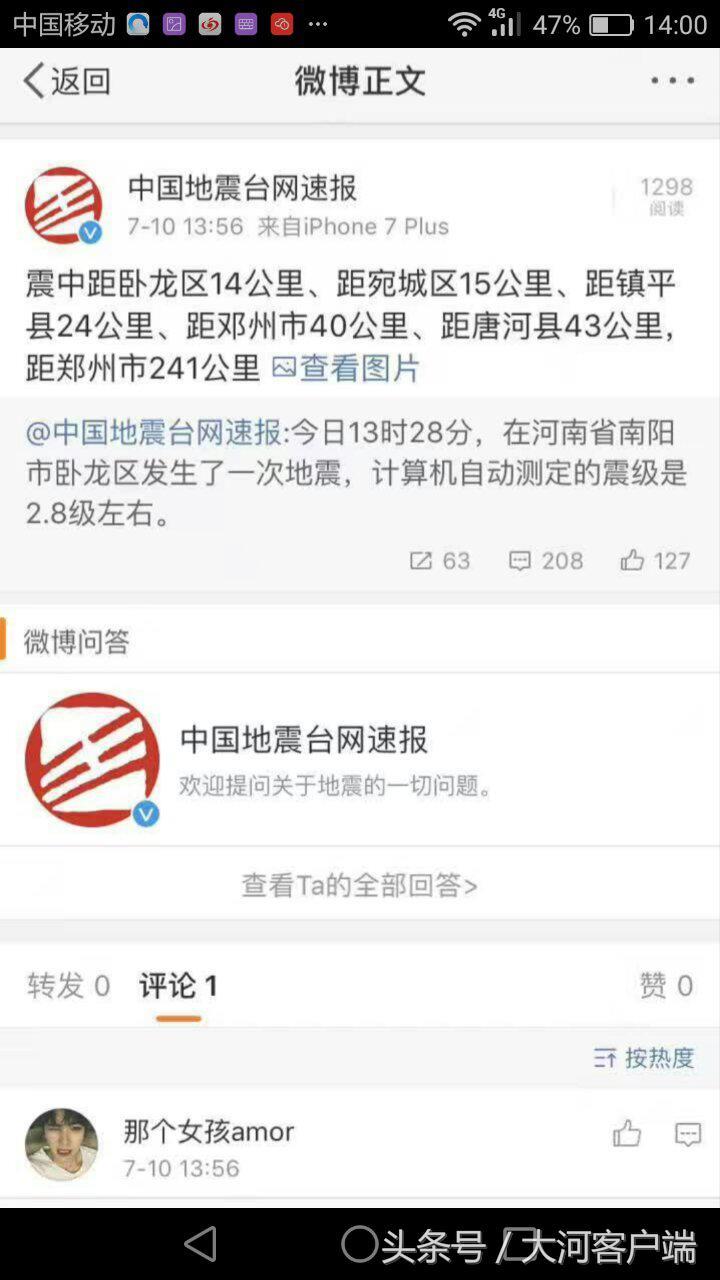Image resolution: width=720 pixels, height=1280 pixels.
Task: Select the 评论 1 tab
Action: click(178, 986)
